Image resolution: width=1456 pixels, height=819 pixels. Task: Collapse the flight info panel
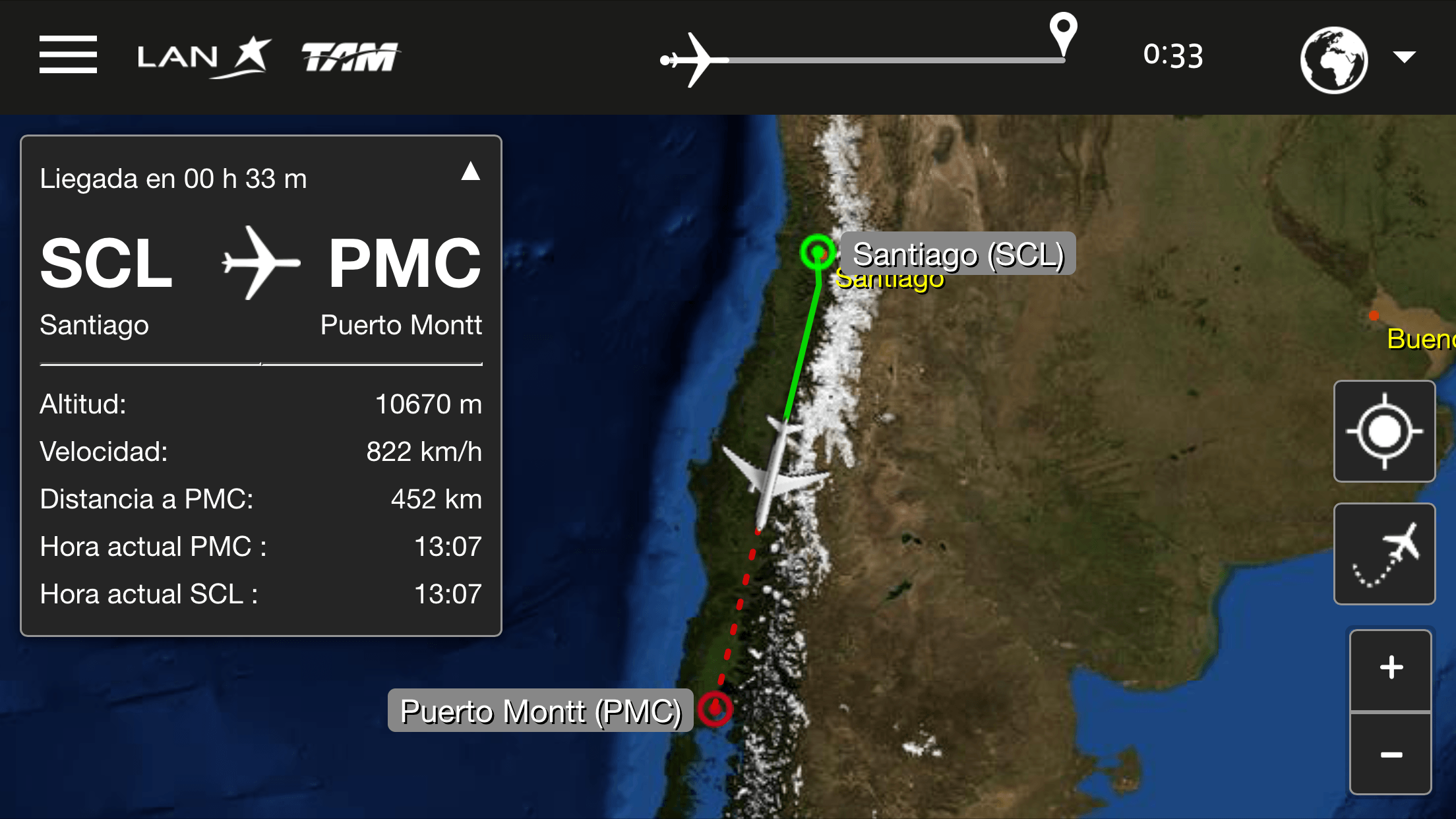point(470,171)
